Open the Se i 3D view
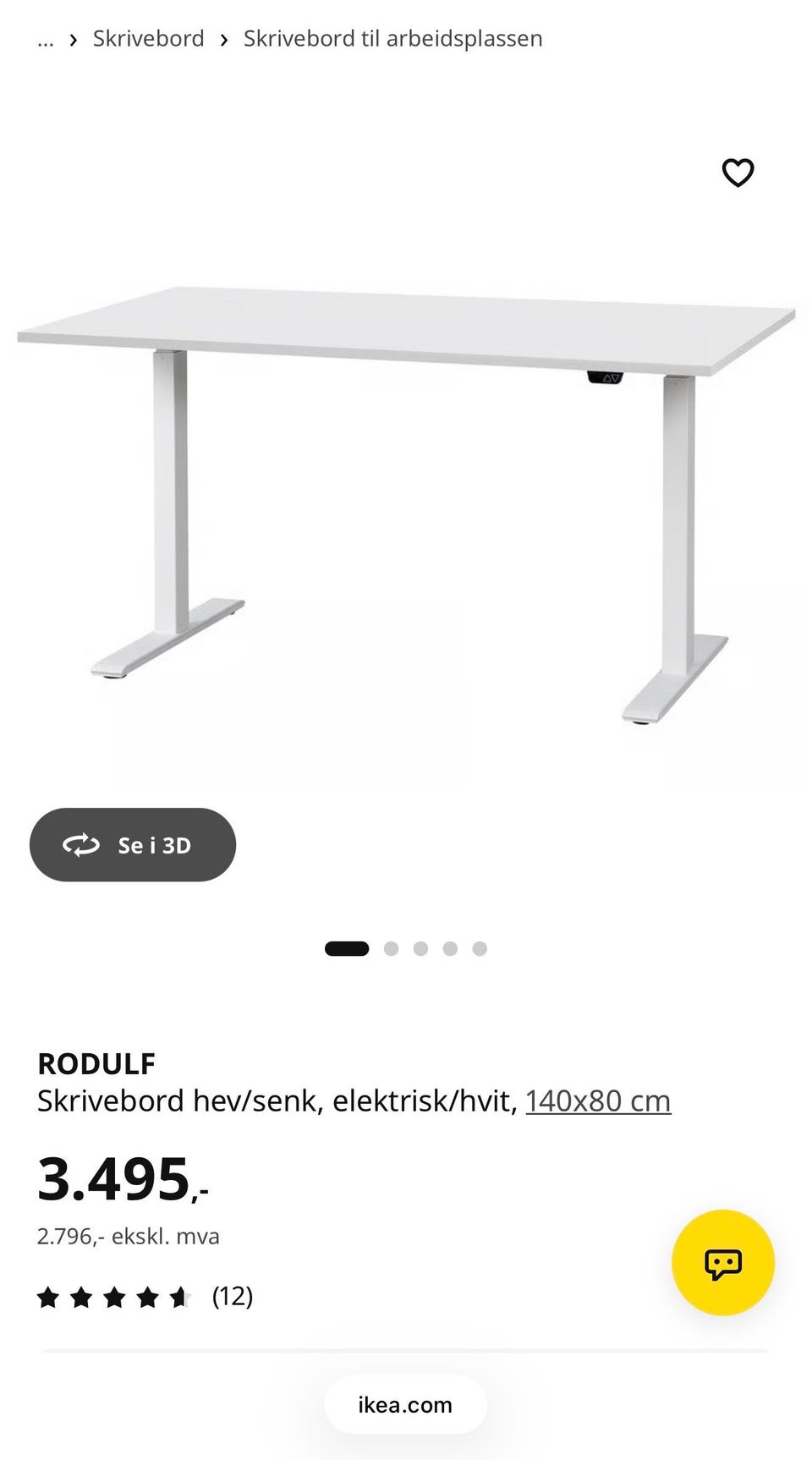The image size is (812, 1460). pos(133,844)
